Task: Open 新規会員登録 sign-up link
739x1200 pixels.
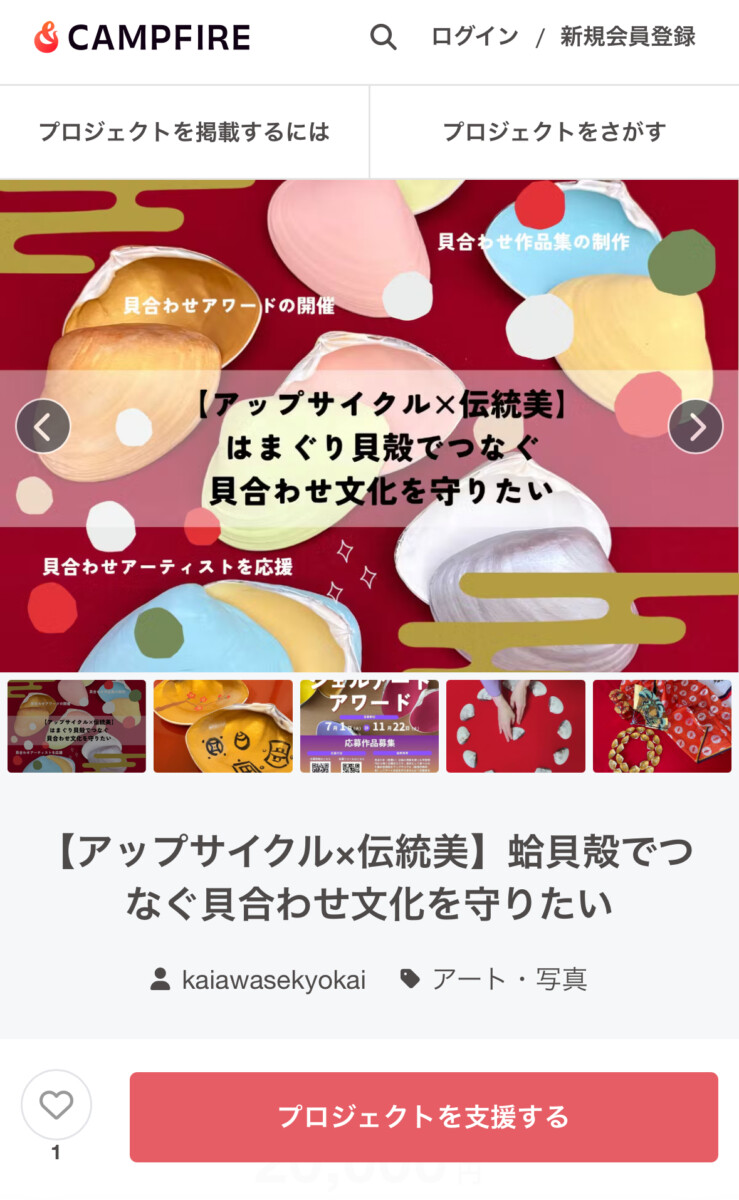Action: click(627, 38)
